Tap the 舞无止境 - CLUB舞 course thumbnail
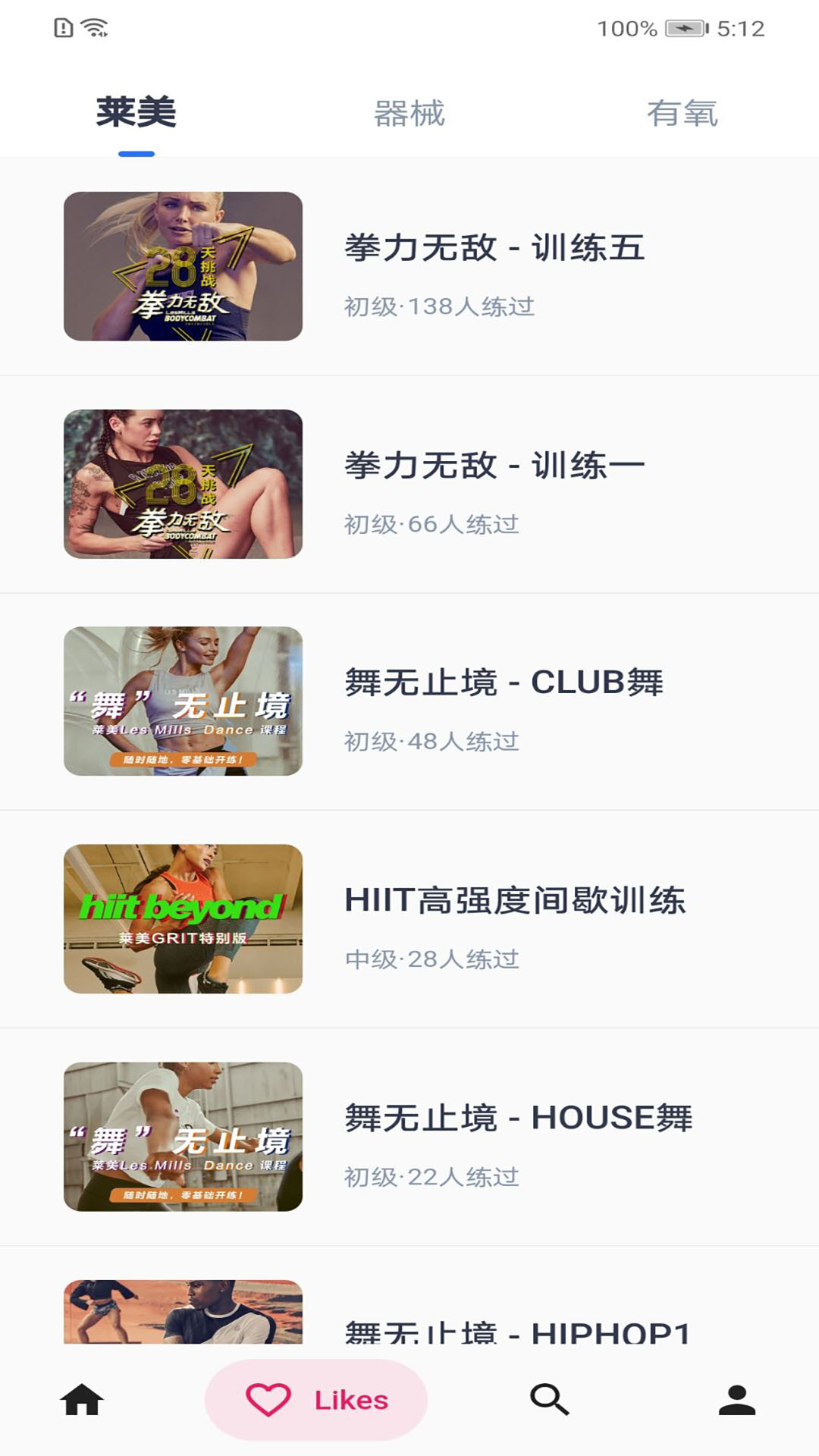Image resolution: width=819 pixels, height=1456 pixels. [184, 701]
